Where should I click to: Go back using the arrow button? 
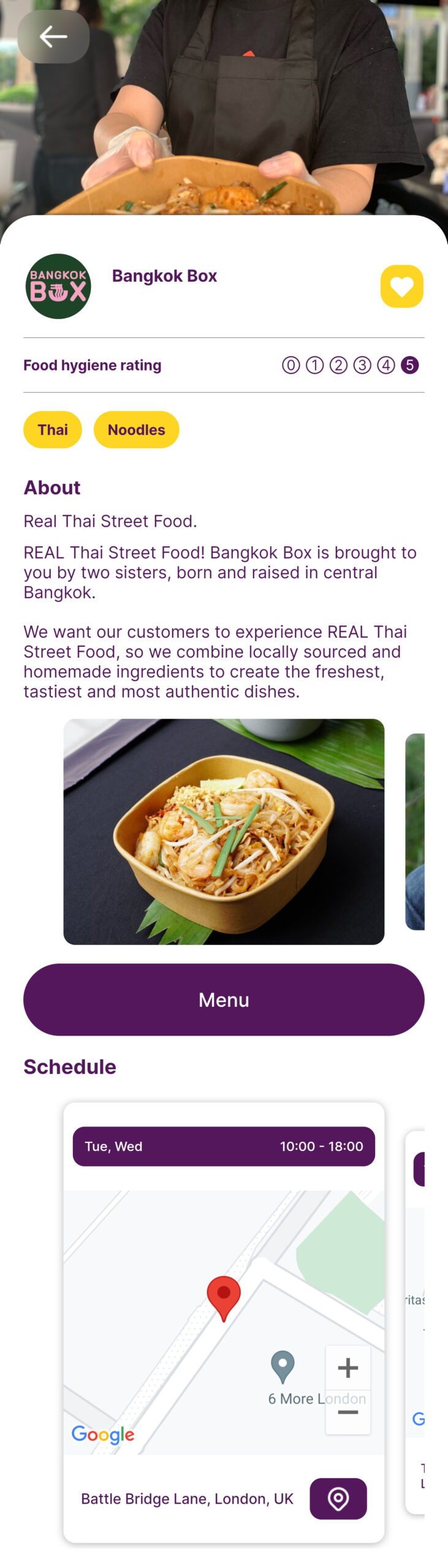click(x=53, y=37)
